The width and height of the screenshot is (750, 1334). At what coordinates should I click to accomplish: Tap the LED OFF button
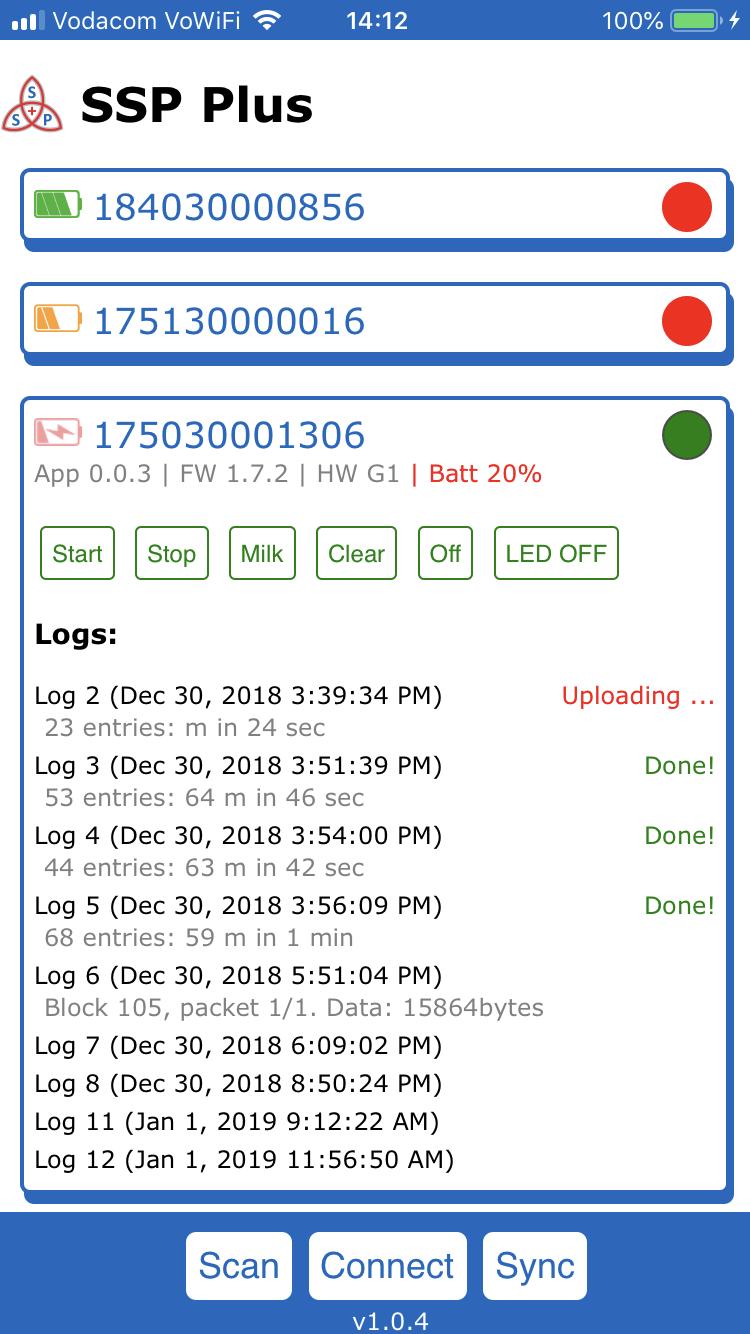coord(556,553)
